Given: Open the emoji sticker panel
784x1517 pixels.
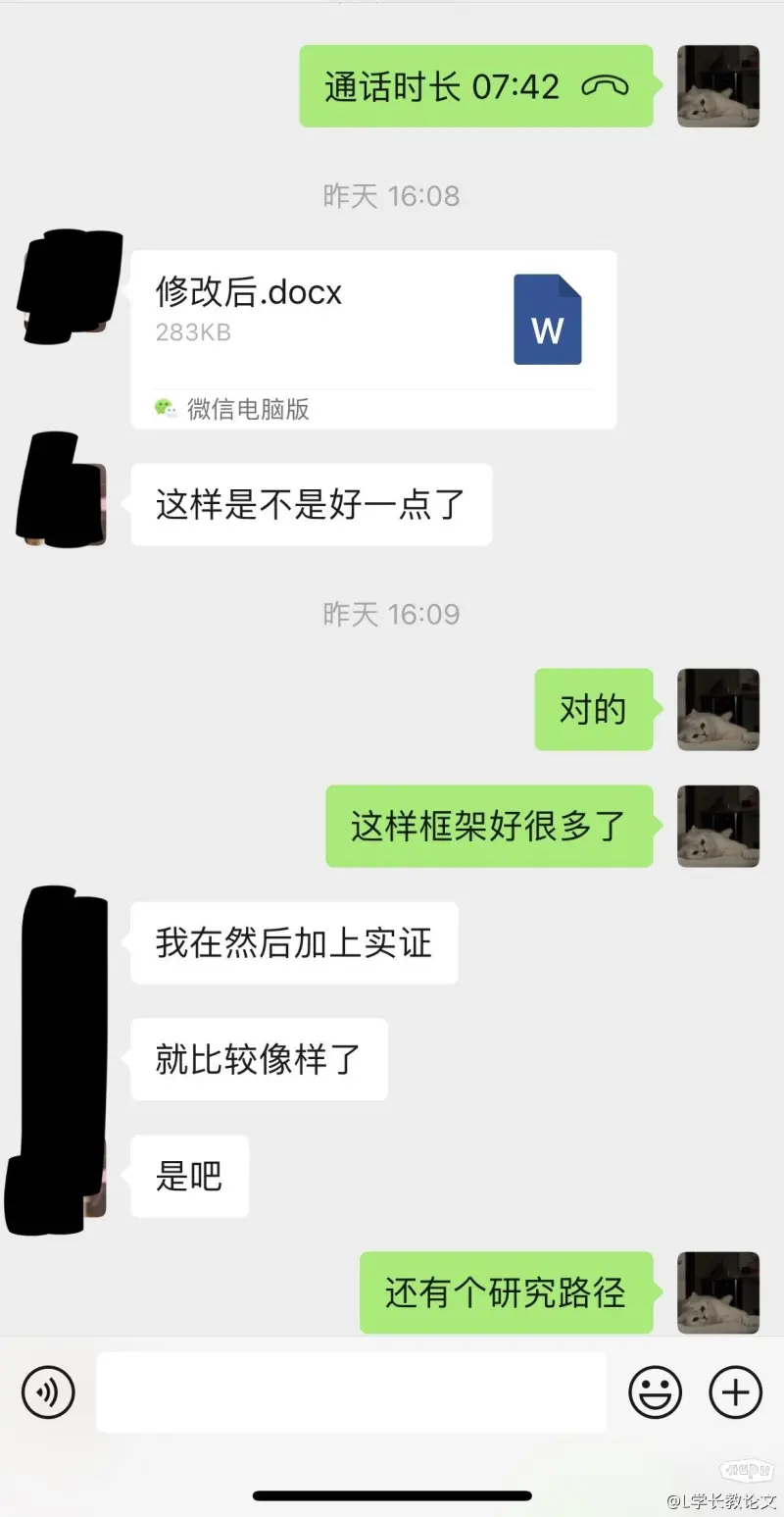Looking at the screenshot, I should click(655, 1391).
